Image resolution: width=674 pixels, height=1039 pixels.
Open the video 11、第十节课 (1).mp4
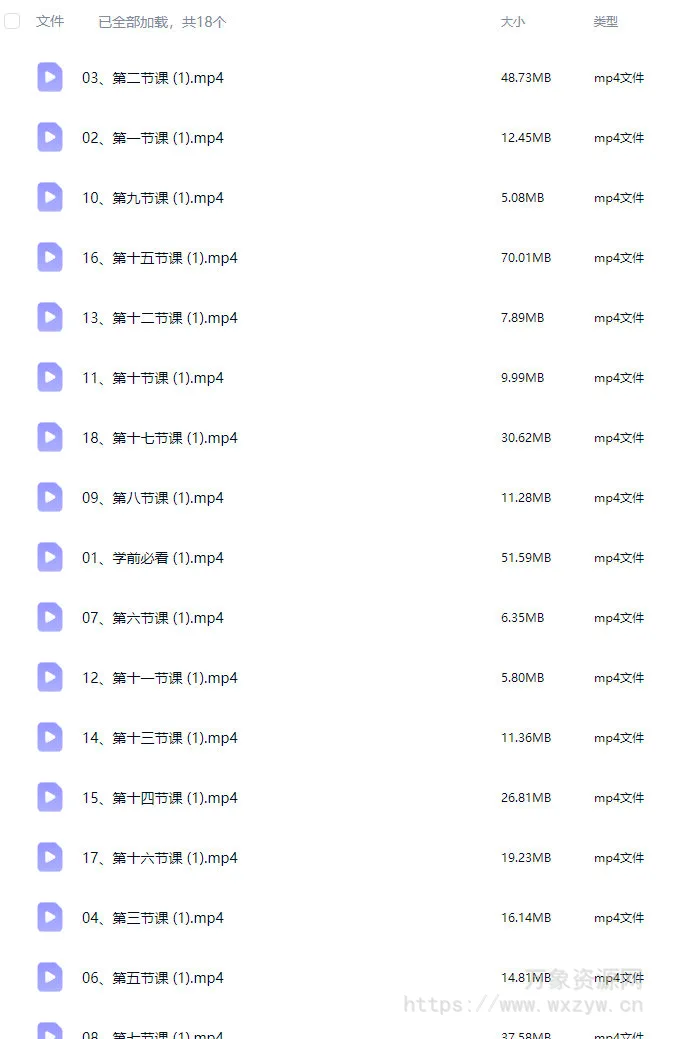pos(152,378)
